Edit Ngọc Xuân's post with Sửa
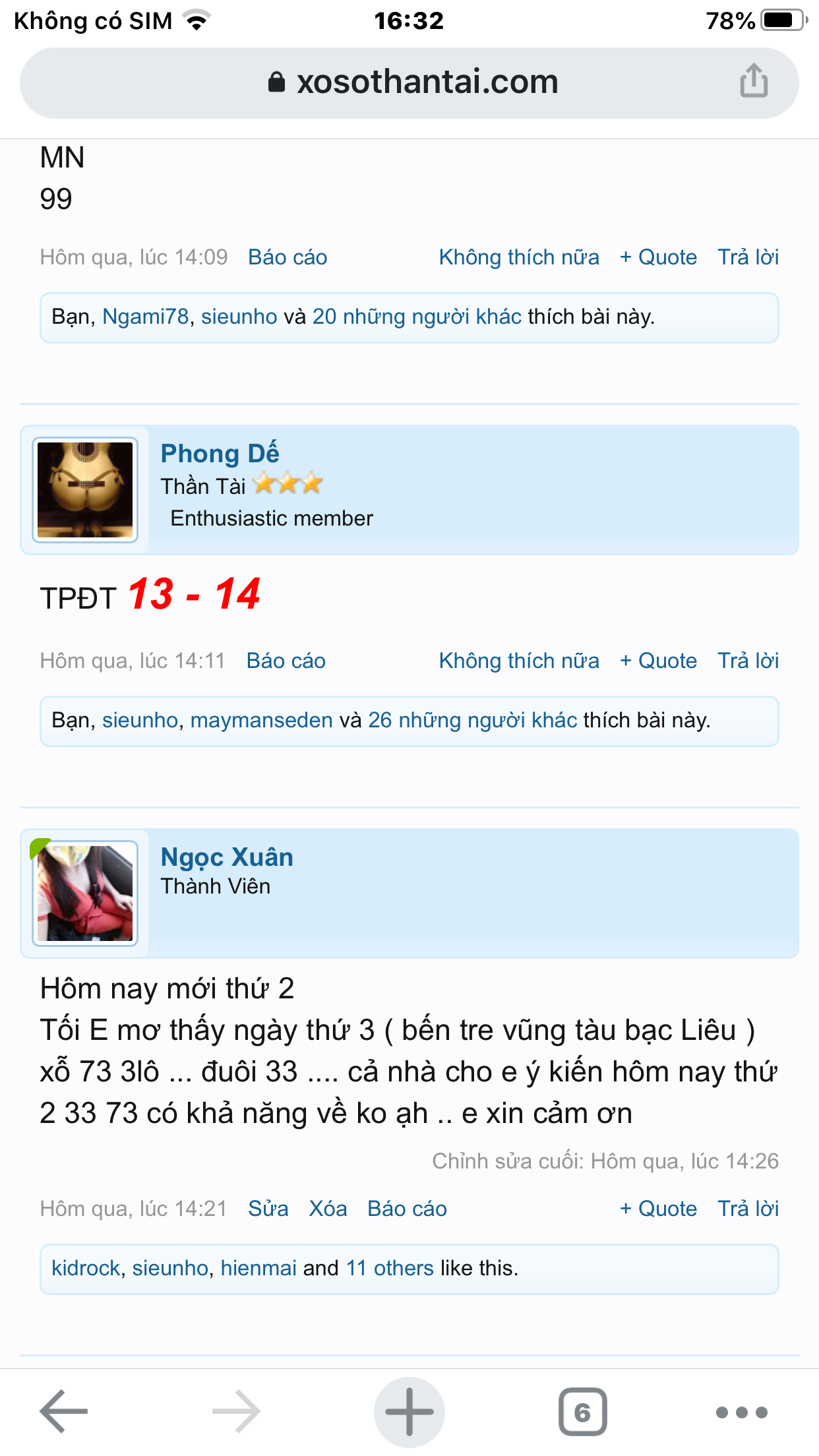The height and width of the screenshot is (1456, 819). click(x=268, y=1209)
